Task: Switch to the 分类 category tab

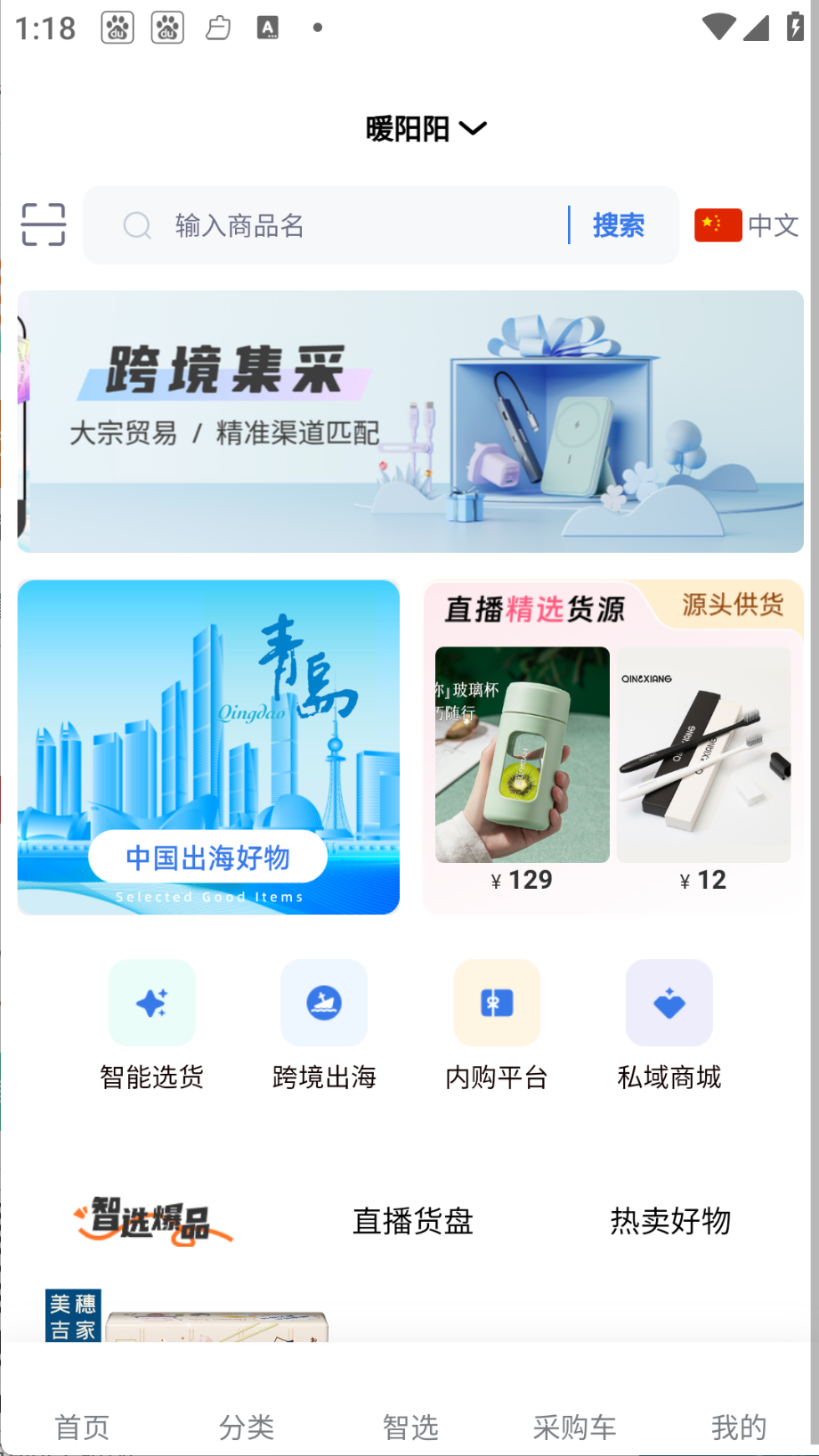Action: [x=247, y=1427]
